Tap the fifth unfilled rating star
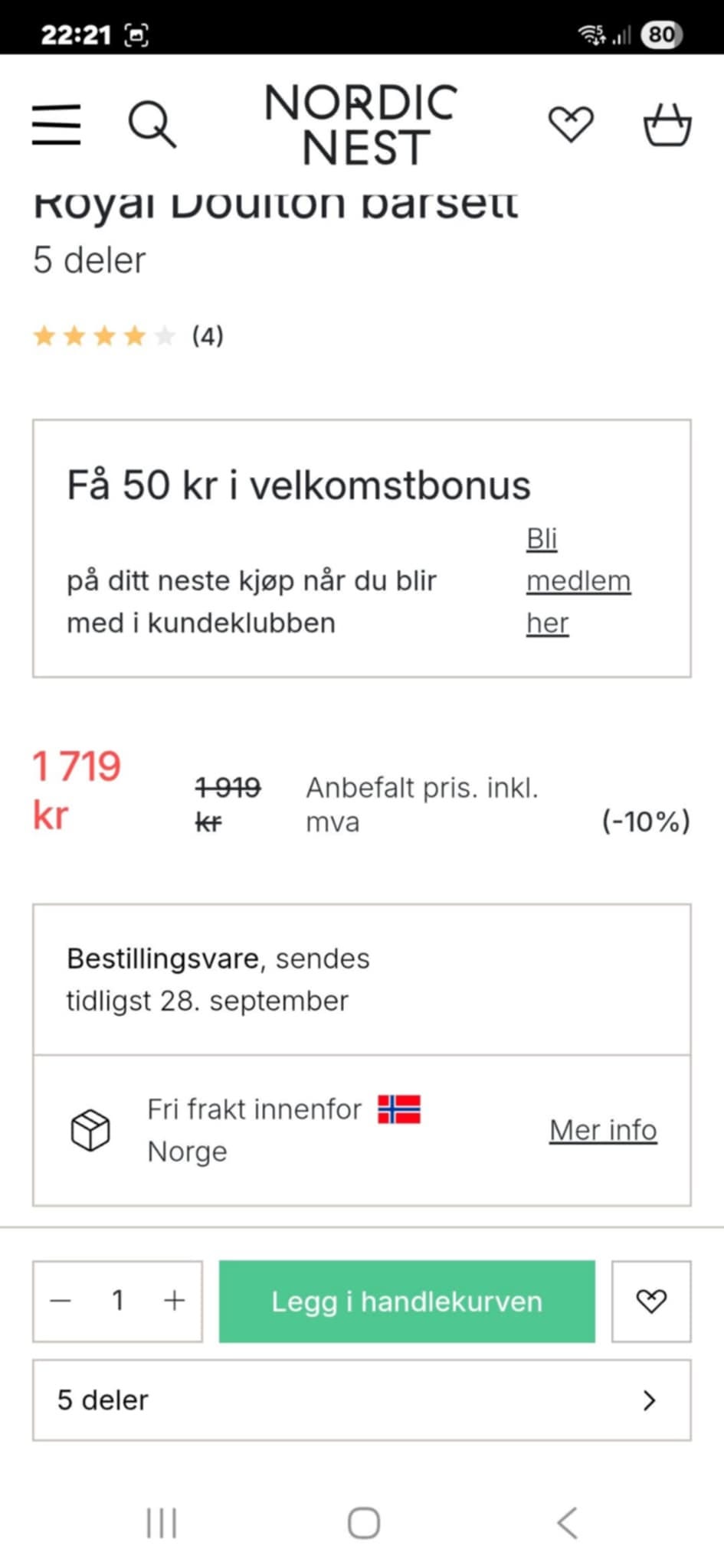Screen dimensions: 724x1568 (162, 335)
